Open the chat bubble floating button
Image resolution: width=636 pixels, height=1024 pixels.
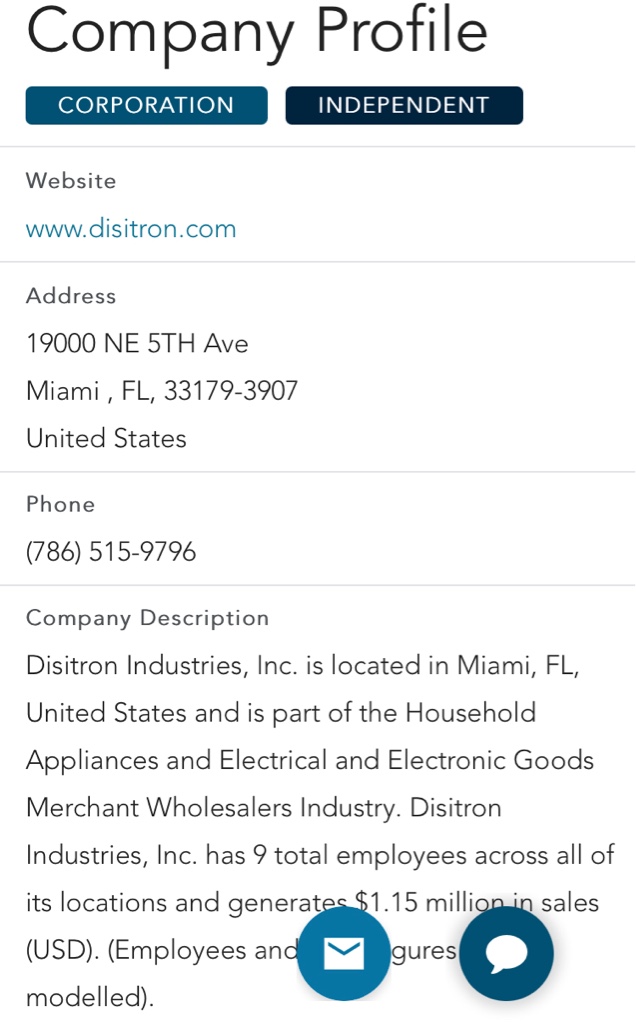click(506, 954)
